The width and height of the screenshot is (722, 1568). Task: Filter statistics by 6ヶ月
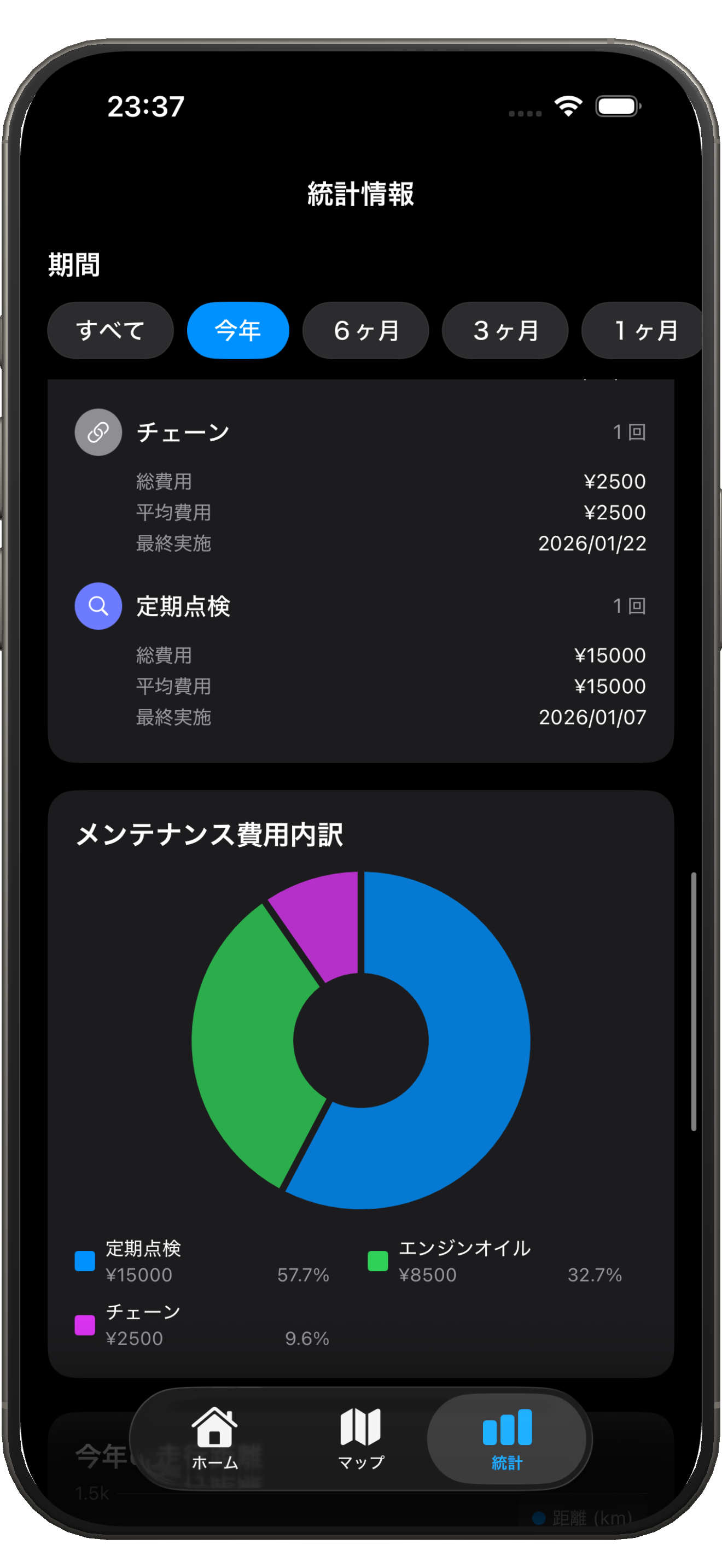365,331
